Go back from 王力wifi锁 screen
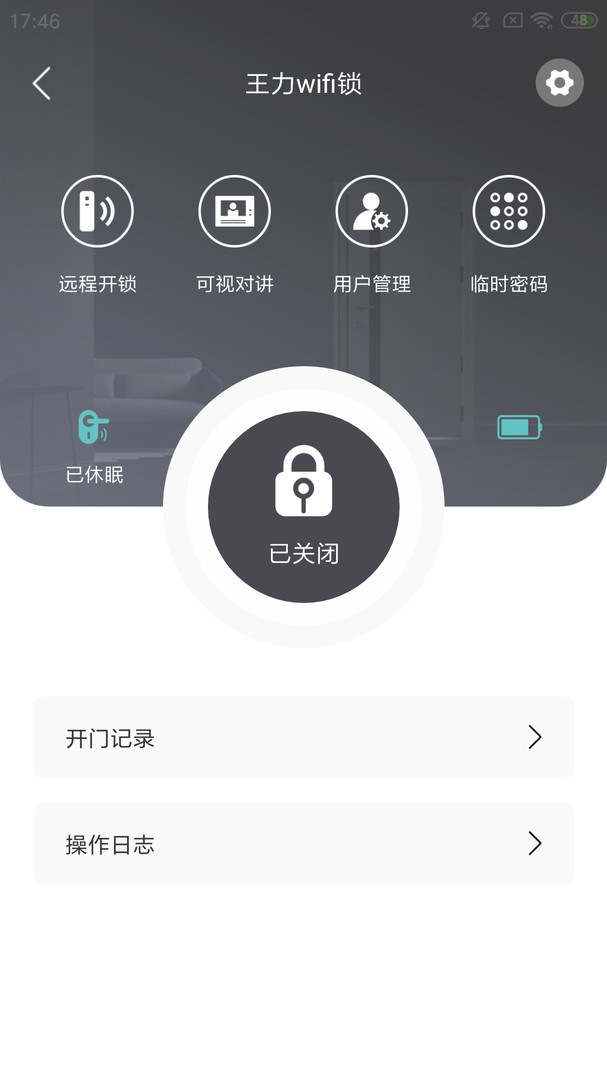The width and height of the screenshot is (607, 1080). (x=41, y=83)
